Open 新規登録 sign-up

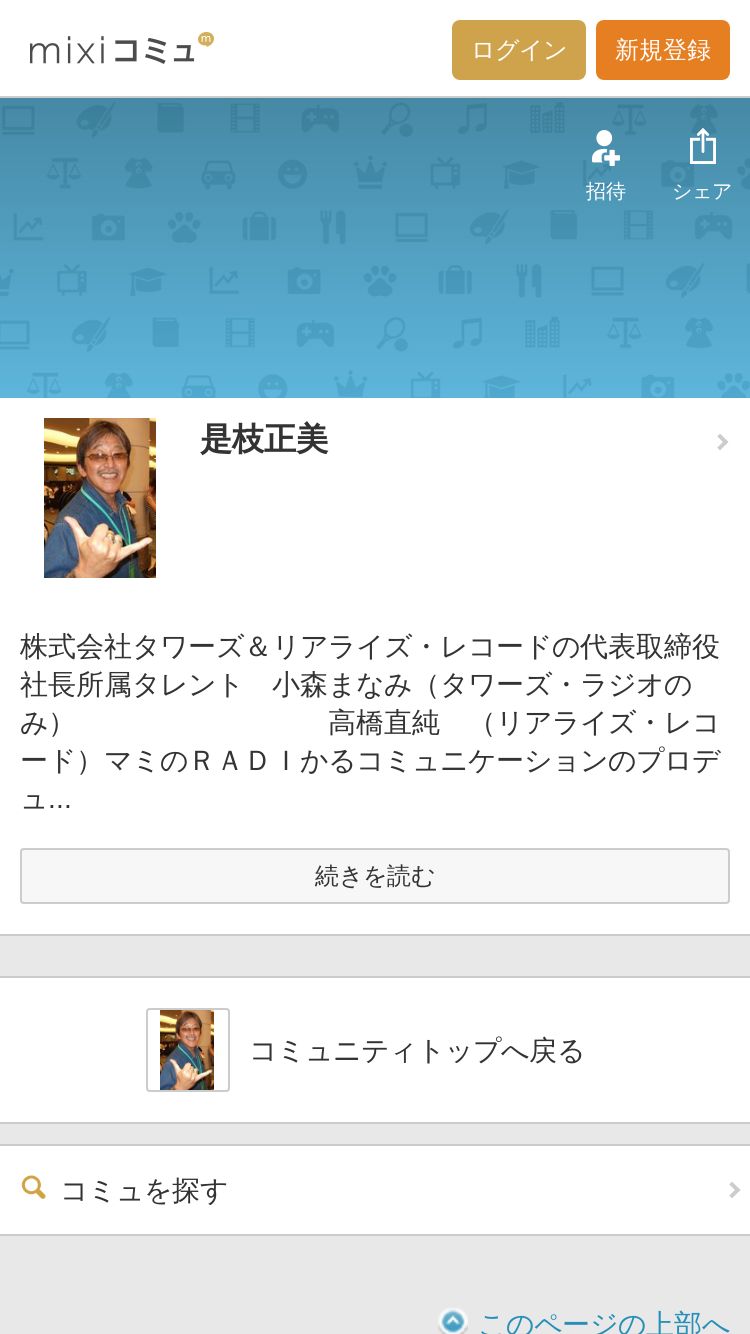pos(662,50)
